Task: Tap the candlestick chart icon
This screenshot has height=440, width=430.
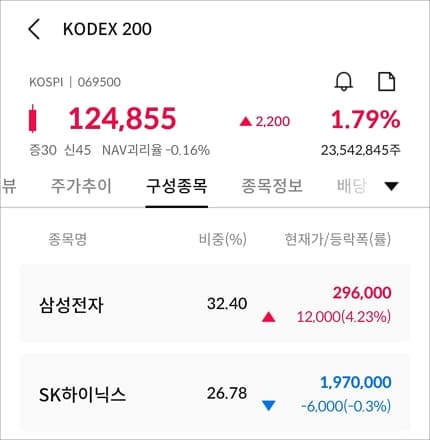Action: pos(32,118)
